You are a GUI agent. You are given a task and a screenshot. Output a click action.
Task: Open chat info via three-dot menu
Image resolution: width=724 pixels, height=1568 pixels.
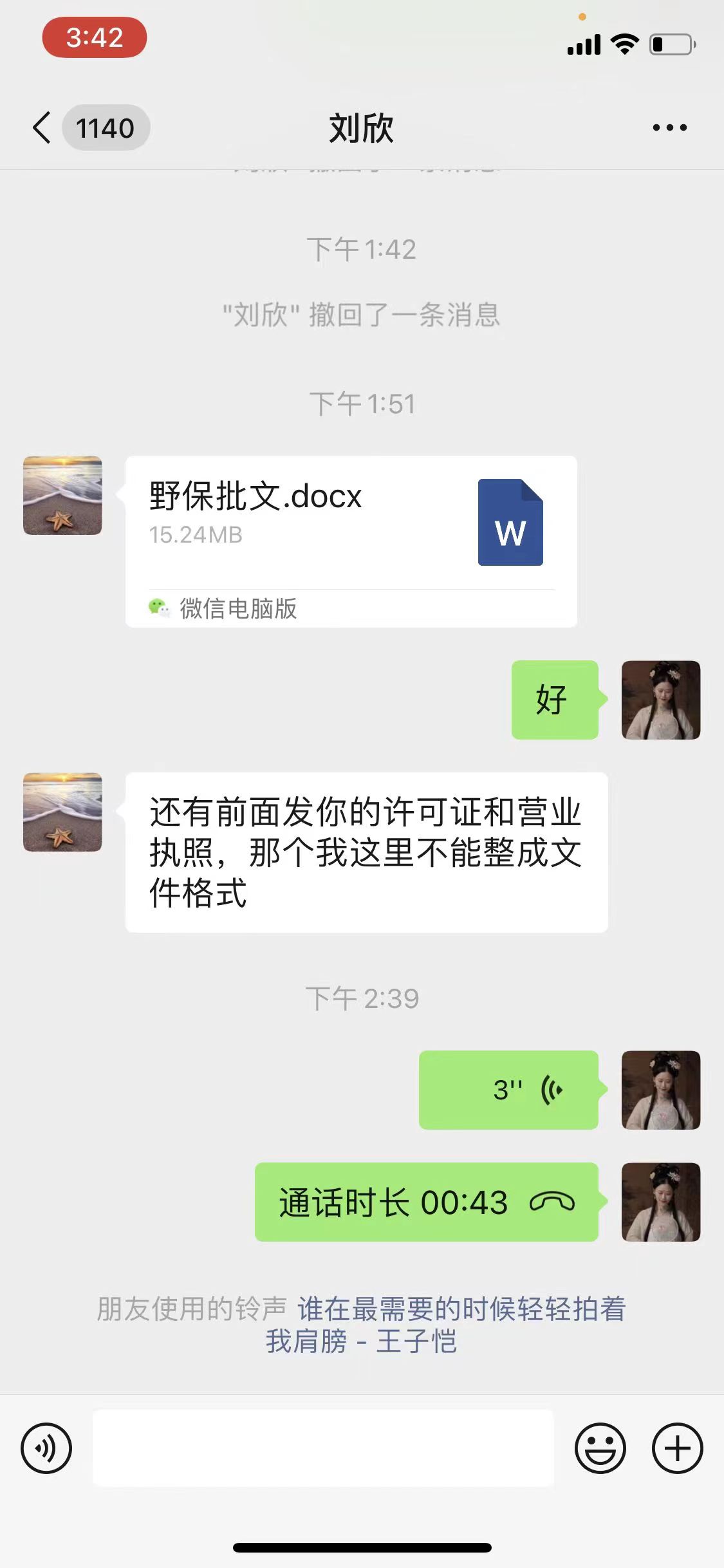pos(669,127)
